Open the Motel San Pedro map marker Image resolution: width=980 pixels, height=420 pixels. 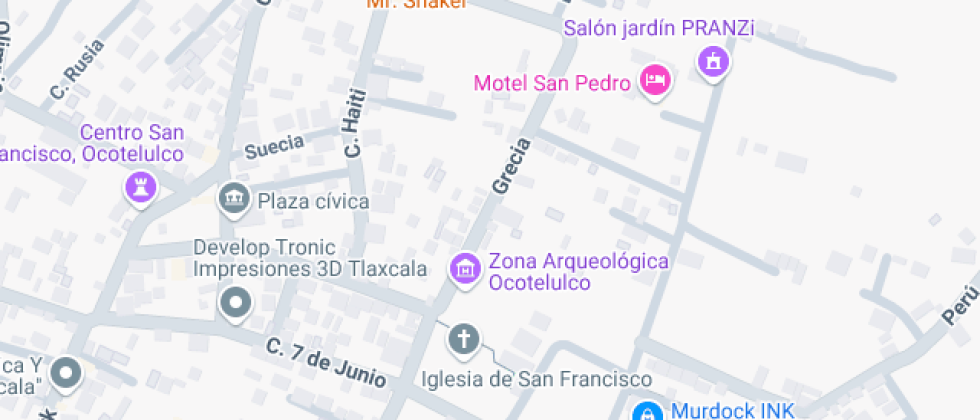point(655,81)
